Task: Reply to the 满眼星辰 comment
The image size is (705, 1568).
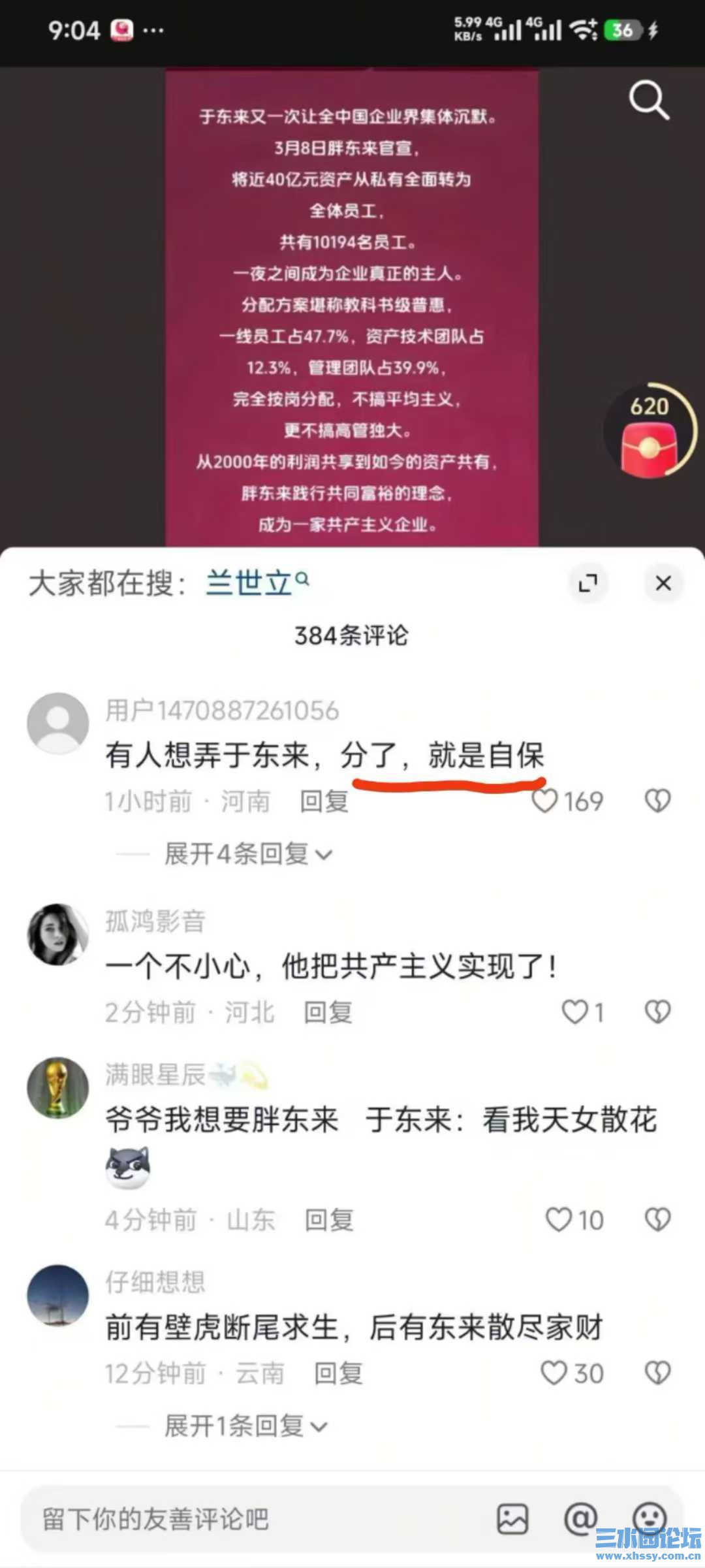Action: coord(329,1219)
